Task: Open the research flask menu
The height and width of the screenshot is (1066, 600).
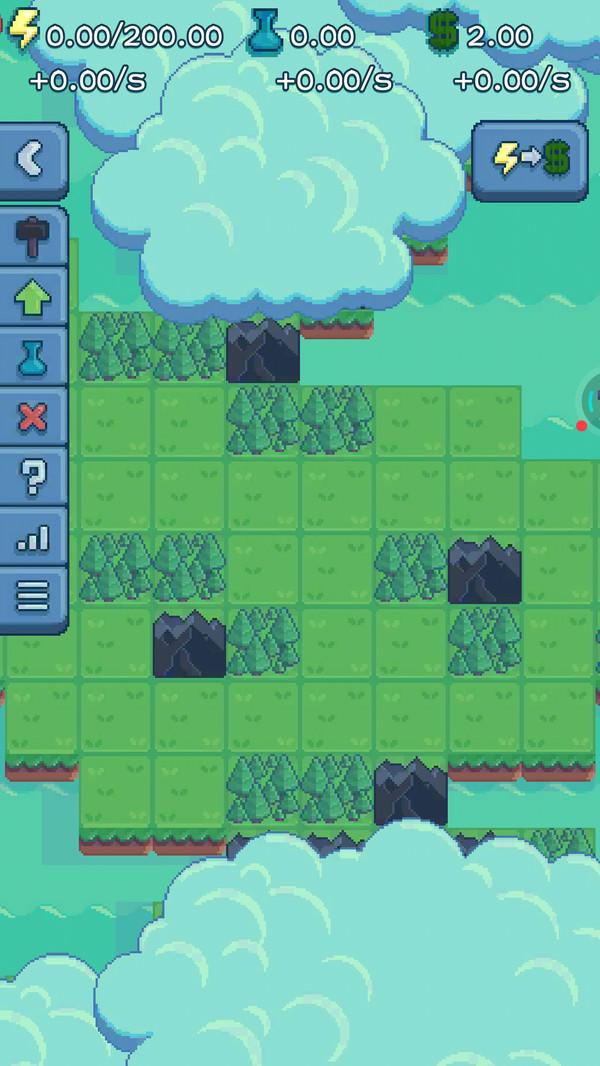Action: [x=33, y=357]
